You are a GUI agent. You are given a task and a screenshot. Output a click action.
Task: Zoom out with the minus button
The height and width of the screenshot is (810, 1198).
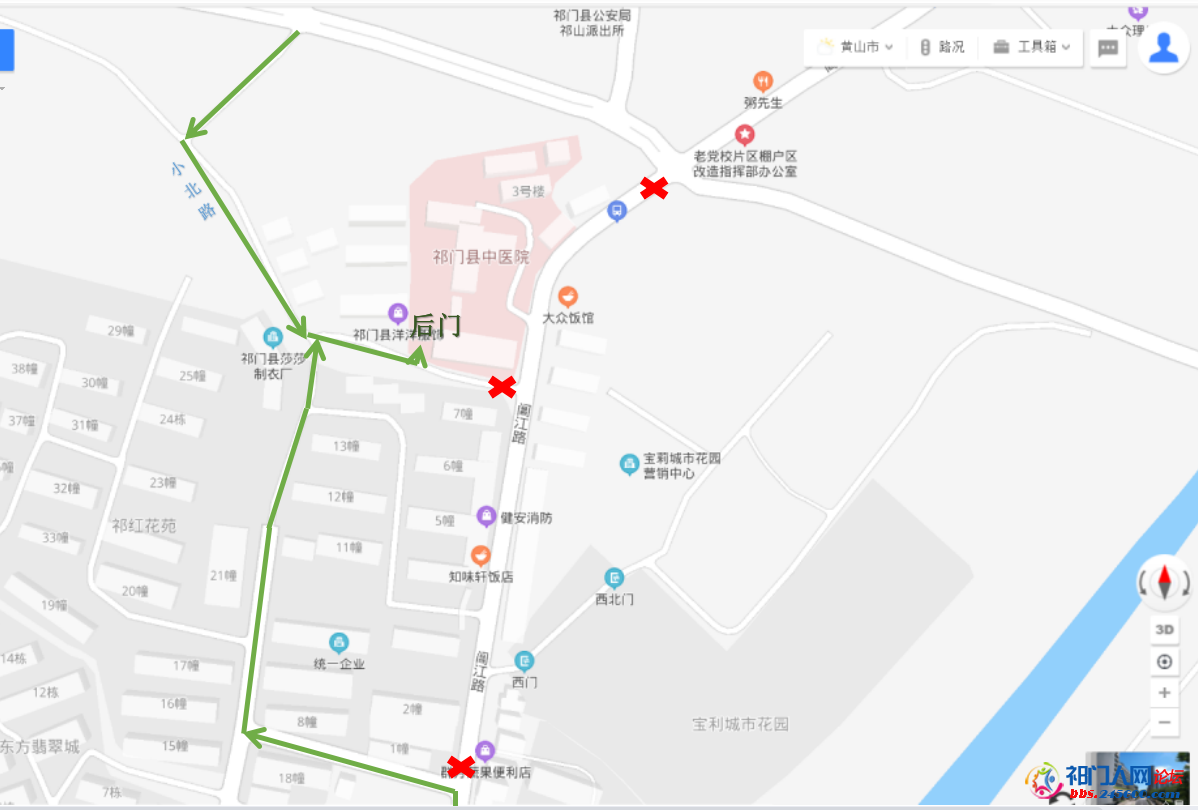(x=1164, y=722)
